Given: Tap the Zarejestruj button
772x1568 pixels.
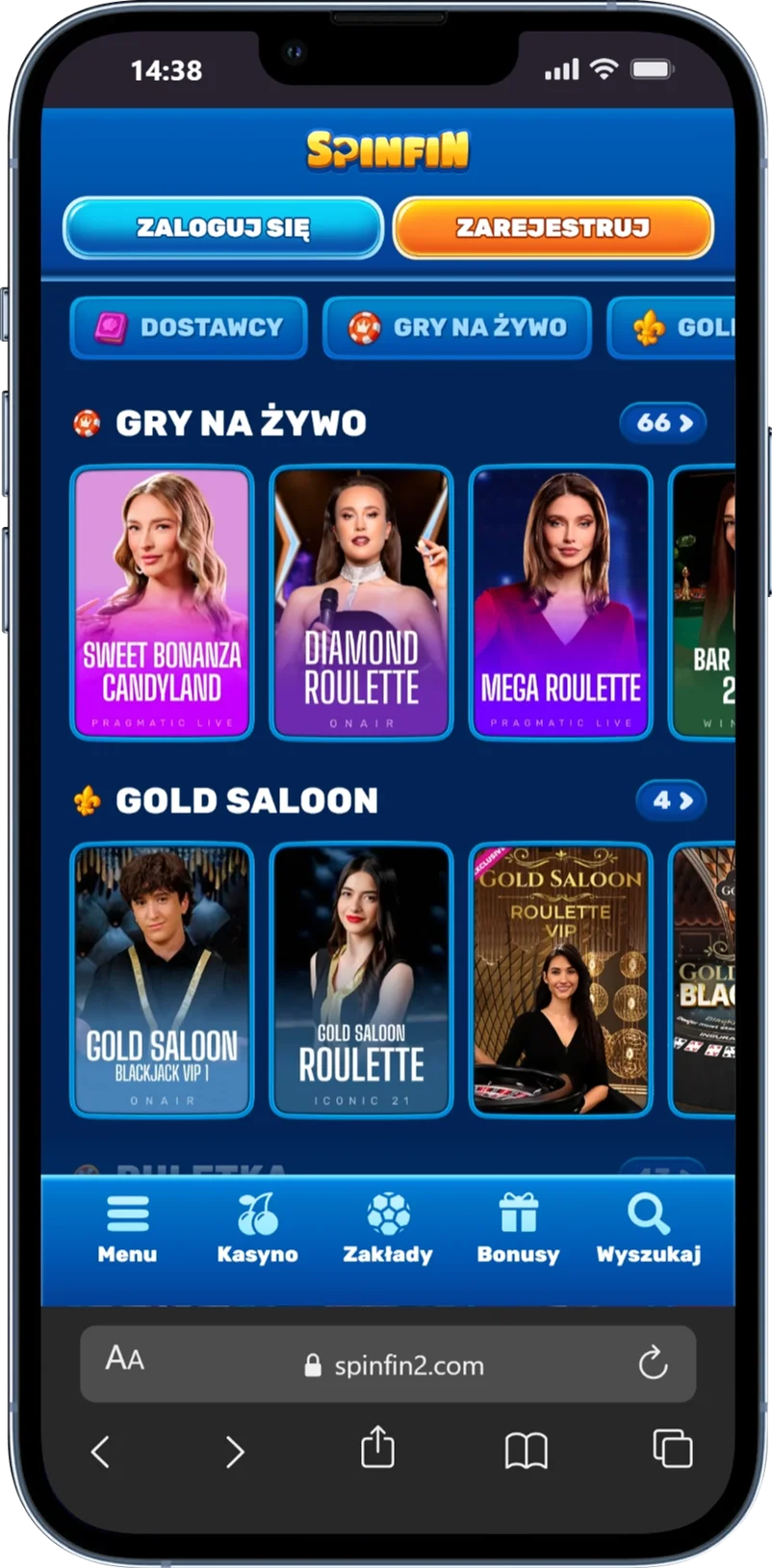Looking at the screenshot, I should 553,228.
